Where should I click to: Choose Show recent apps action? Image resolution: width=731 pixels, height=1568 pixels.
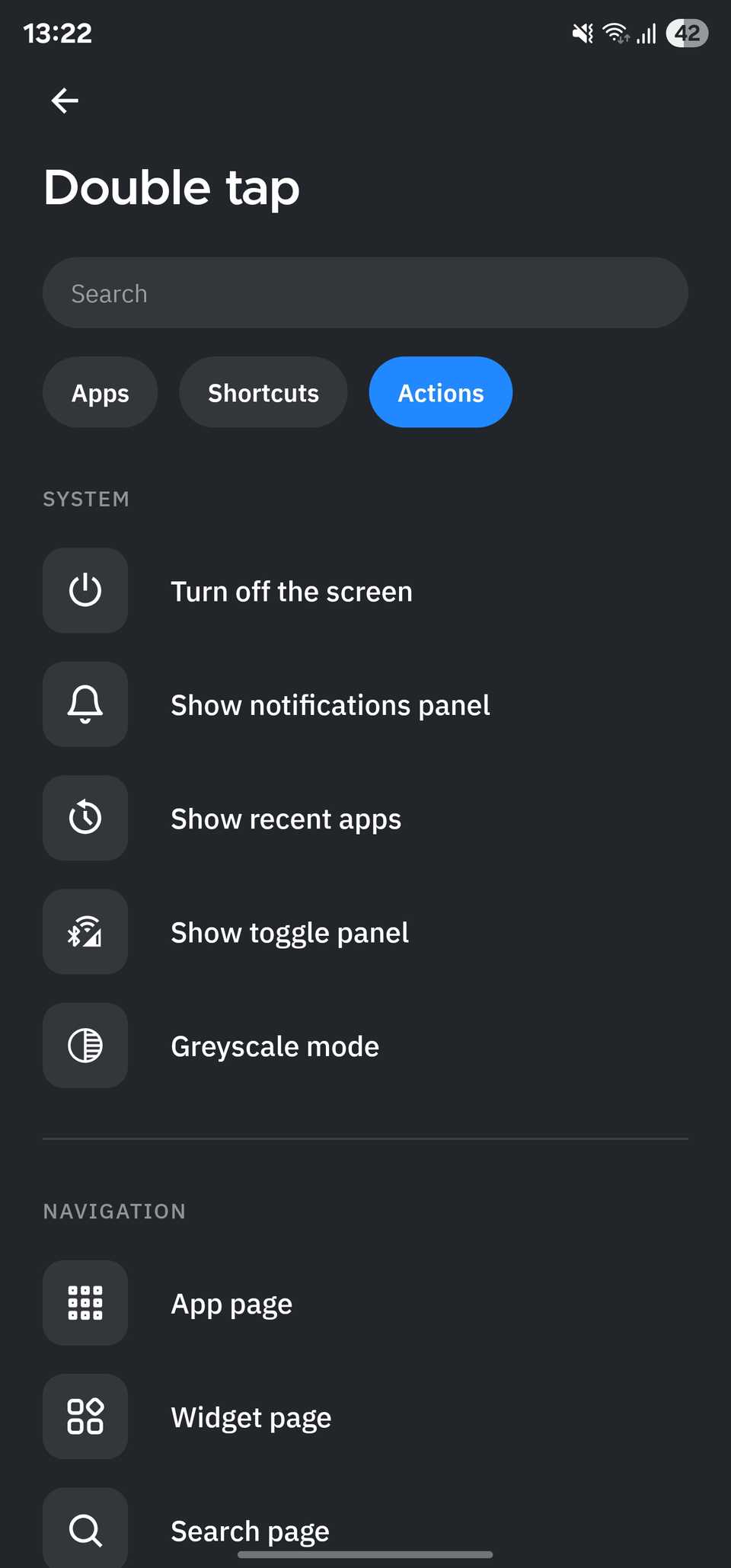tap(286, 818)
